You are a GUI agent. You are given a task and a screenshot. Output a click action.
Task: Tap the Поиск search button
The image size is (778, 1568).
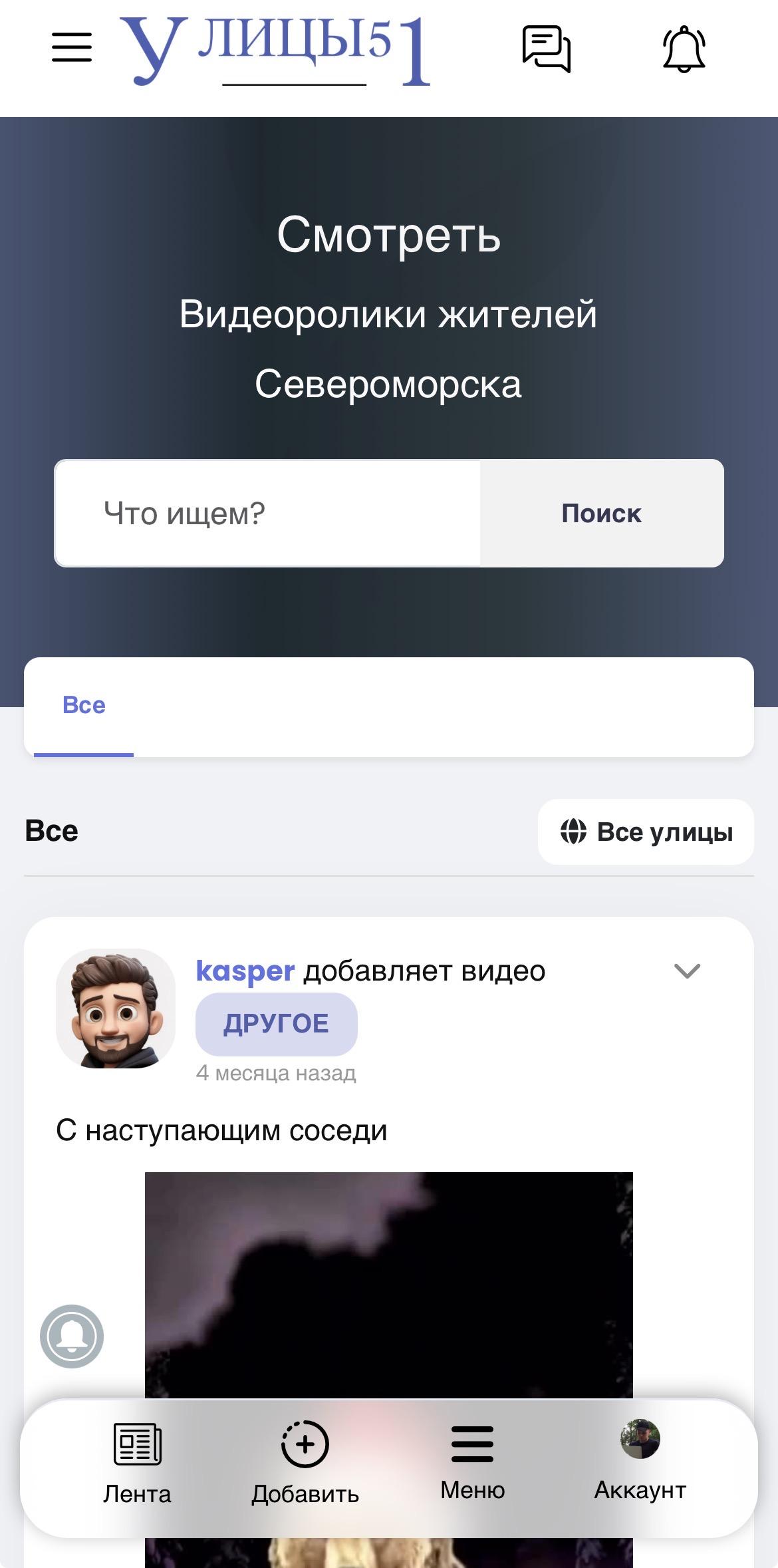[601, 514]
